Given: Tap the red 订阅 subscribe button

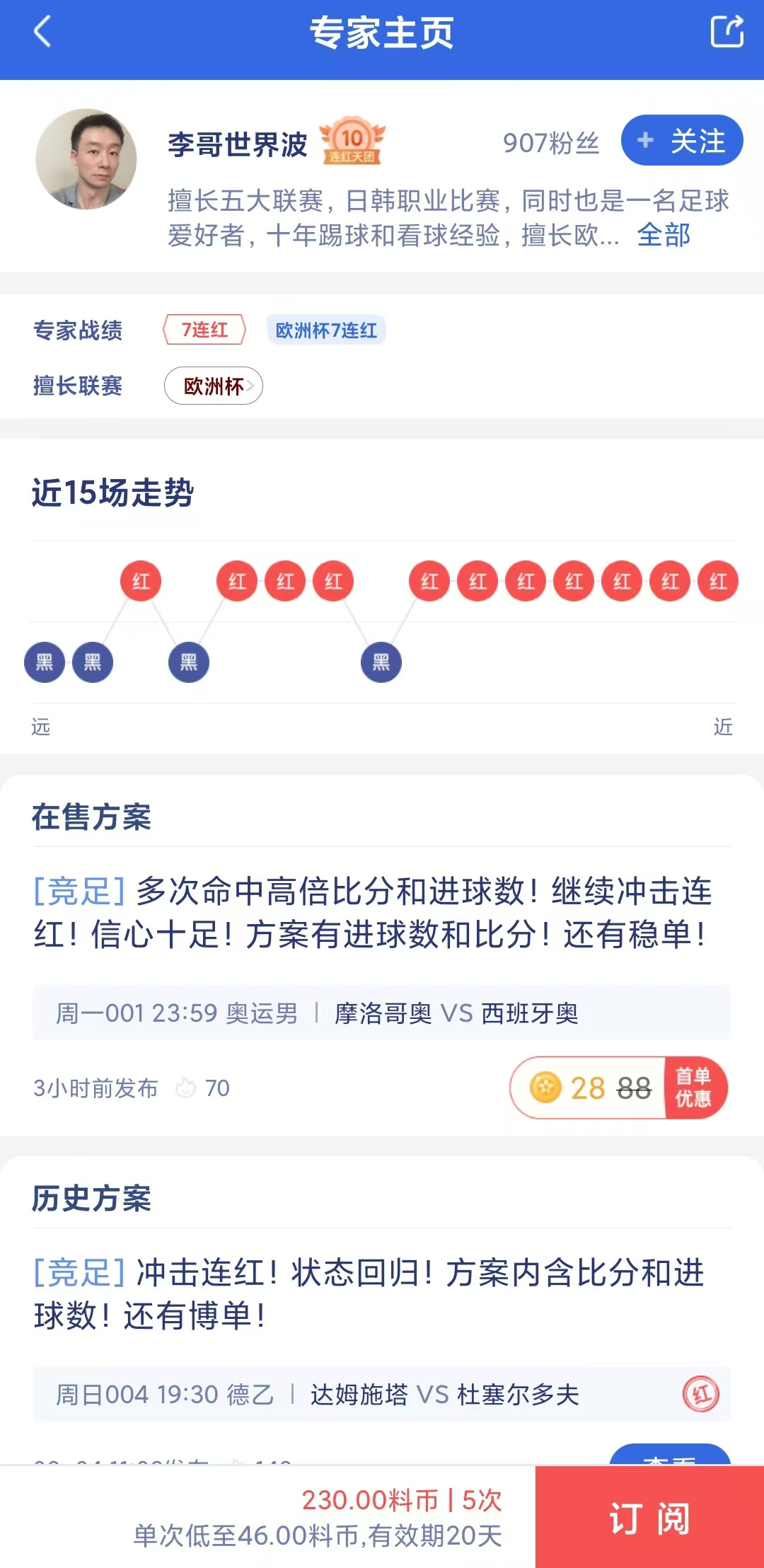Looking at the screenshot, I should coord(649,1518).
